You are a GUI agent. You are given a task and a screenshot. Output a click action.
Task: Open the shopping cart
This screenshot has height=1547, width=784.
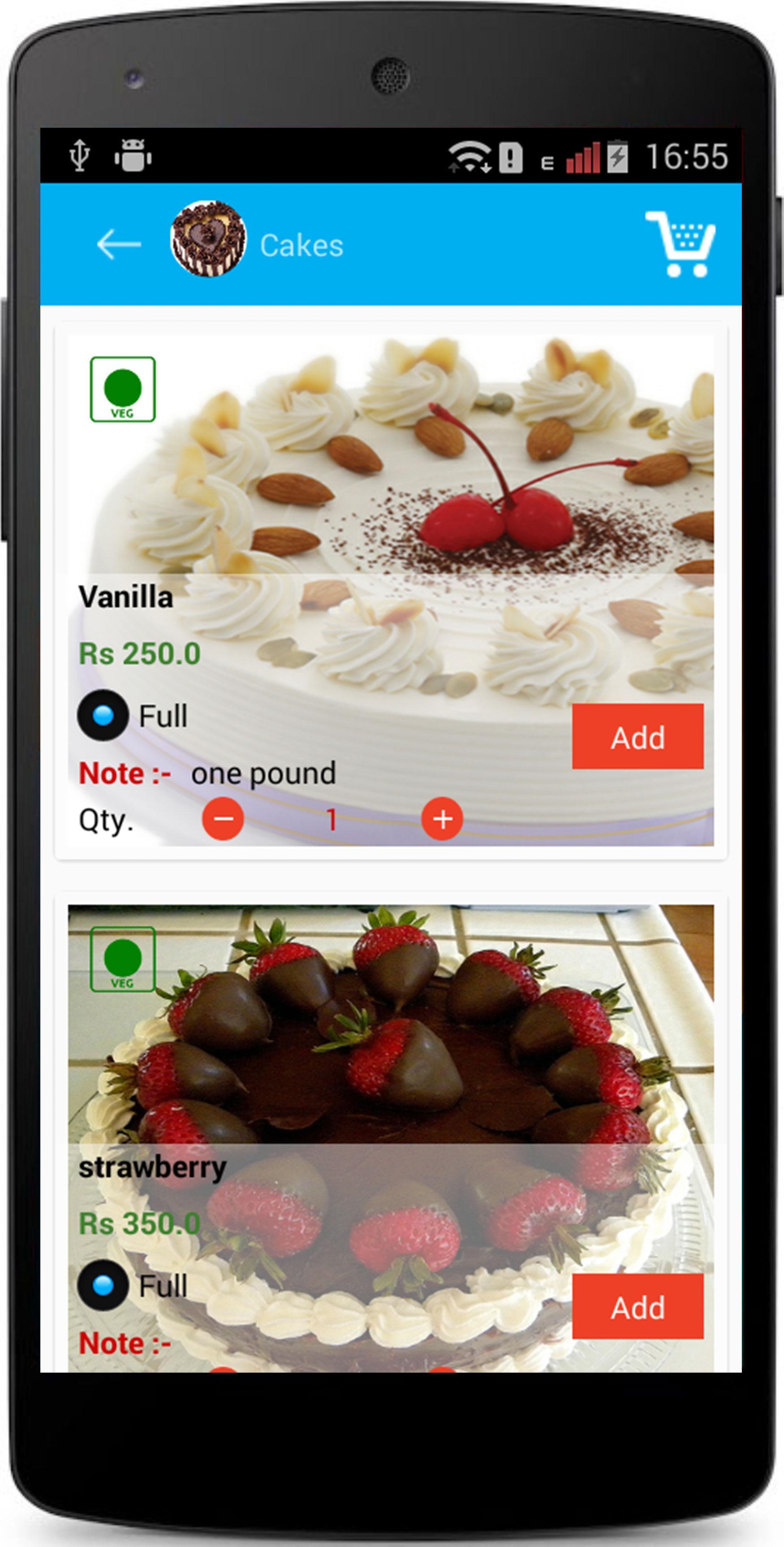pyautogui.click(x=681, y=244)
